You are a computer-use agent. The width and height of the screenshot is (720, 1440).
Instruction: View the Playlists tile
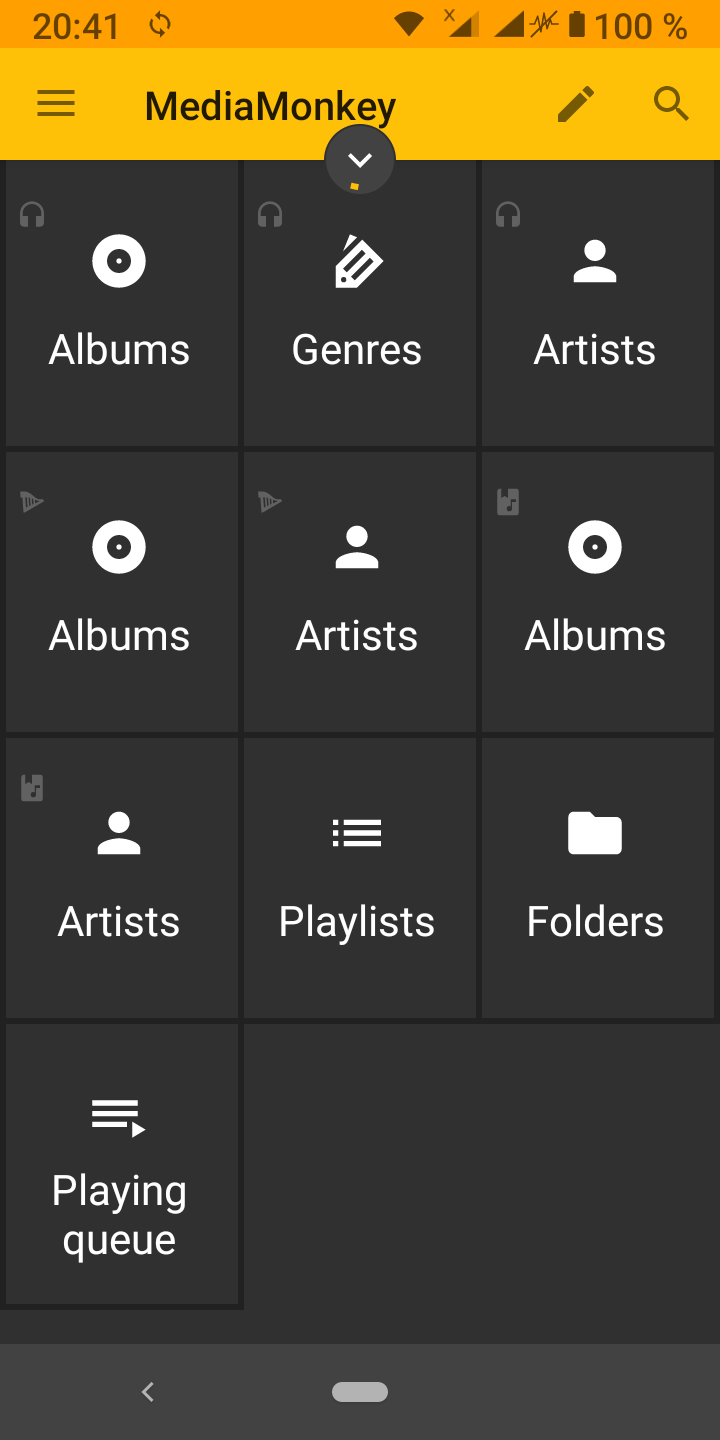tap(358, 878)
